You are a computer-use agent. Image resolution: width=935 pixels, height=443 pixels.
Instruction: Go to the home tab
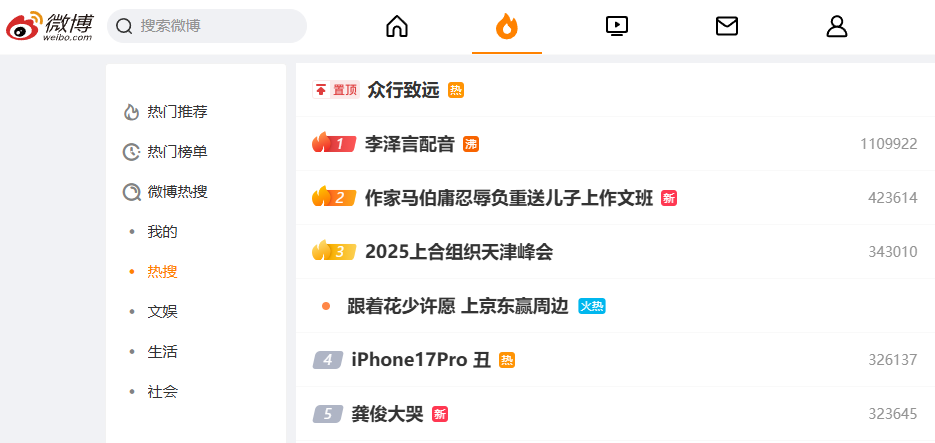[397, 26]
